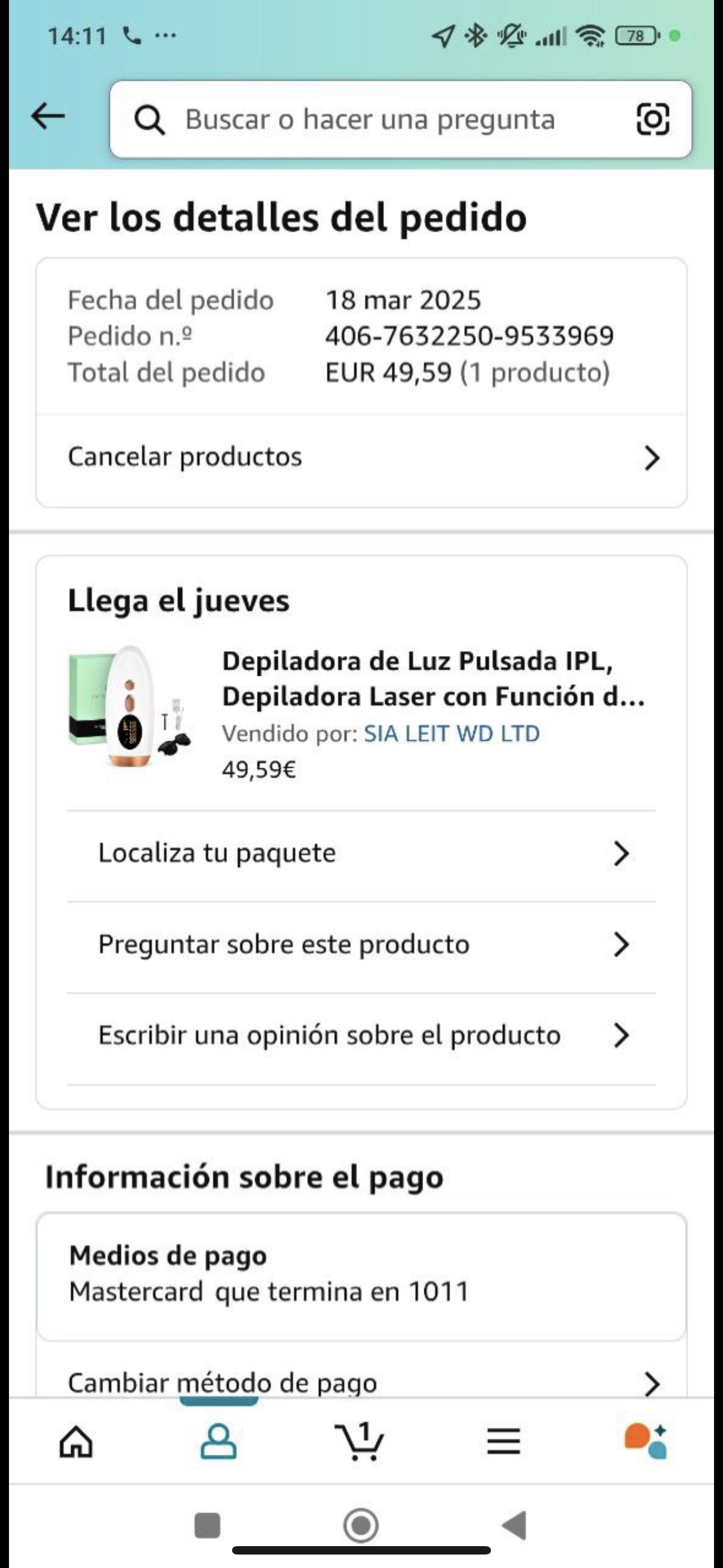Open "Escribir una opinión sobre el producto"
The image size is (723, 1568).
coord(361,1035)
